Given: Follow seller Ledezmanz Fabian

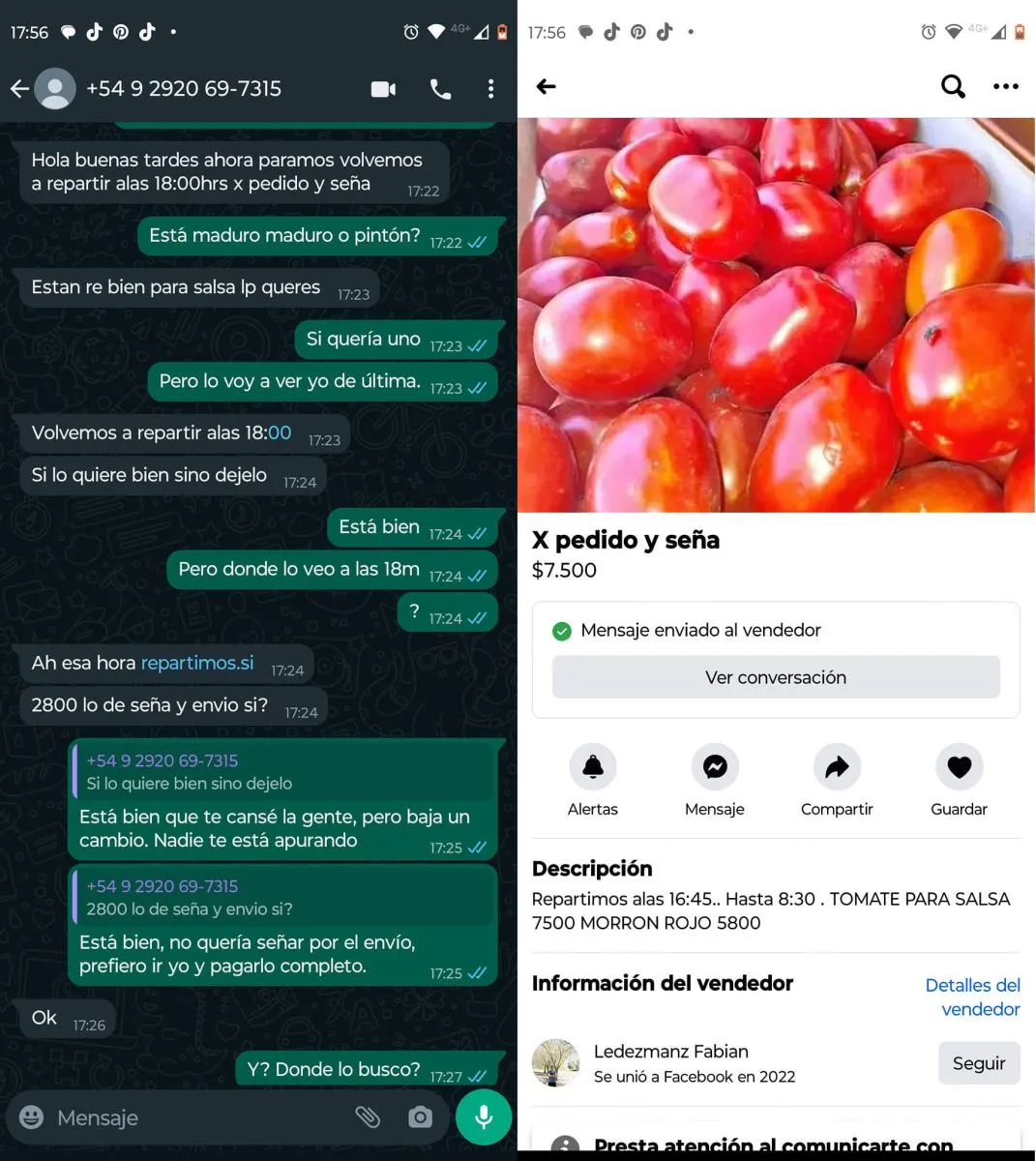Looking at the screenshot, I should pos(979,1063).
